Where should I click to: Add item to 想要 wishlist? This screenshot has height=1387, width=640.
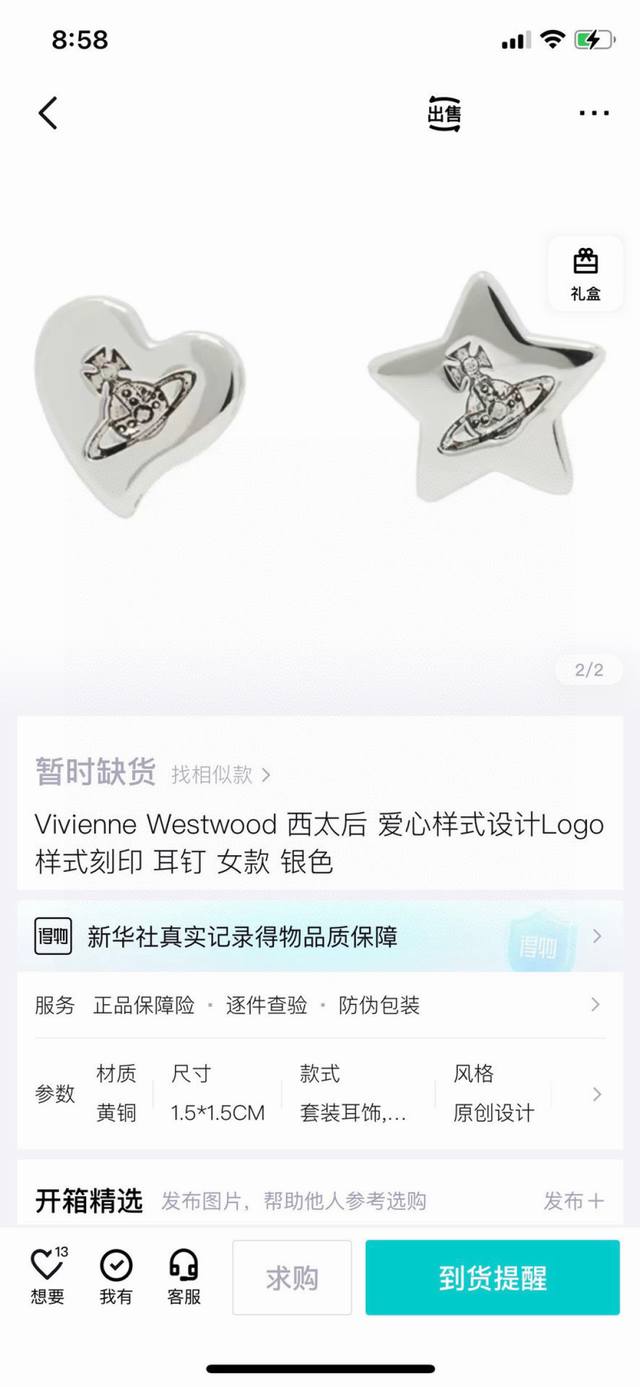[47, 1277]
